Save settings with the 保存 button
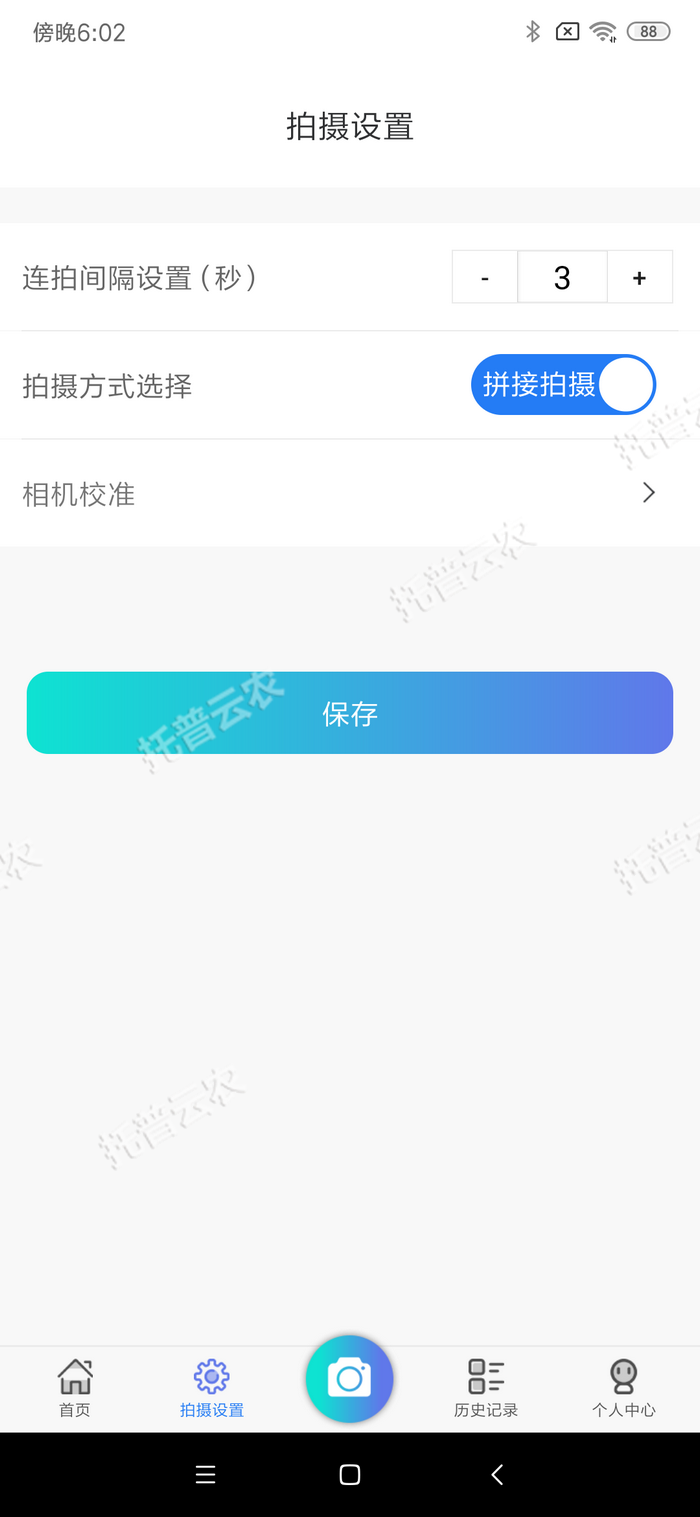Viewport: 700px width, 1517px height. 350,713
